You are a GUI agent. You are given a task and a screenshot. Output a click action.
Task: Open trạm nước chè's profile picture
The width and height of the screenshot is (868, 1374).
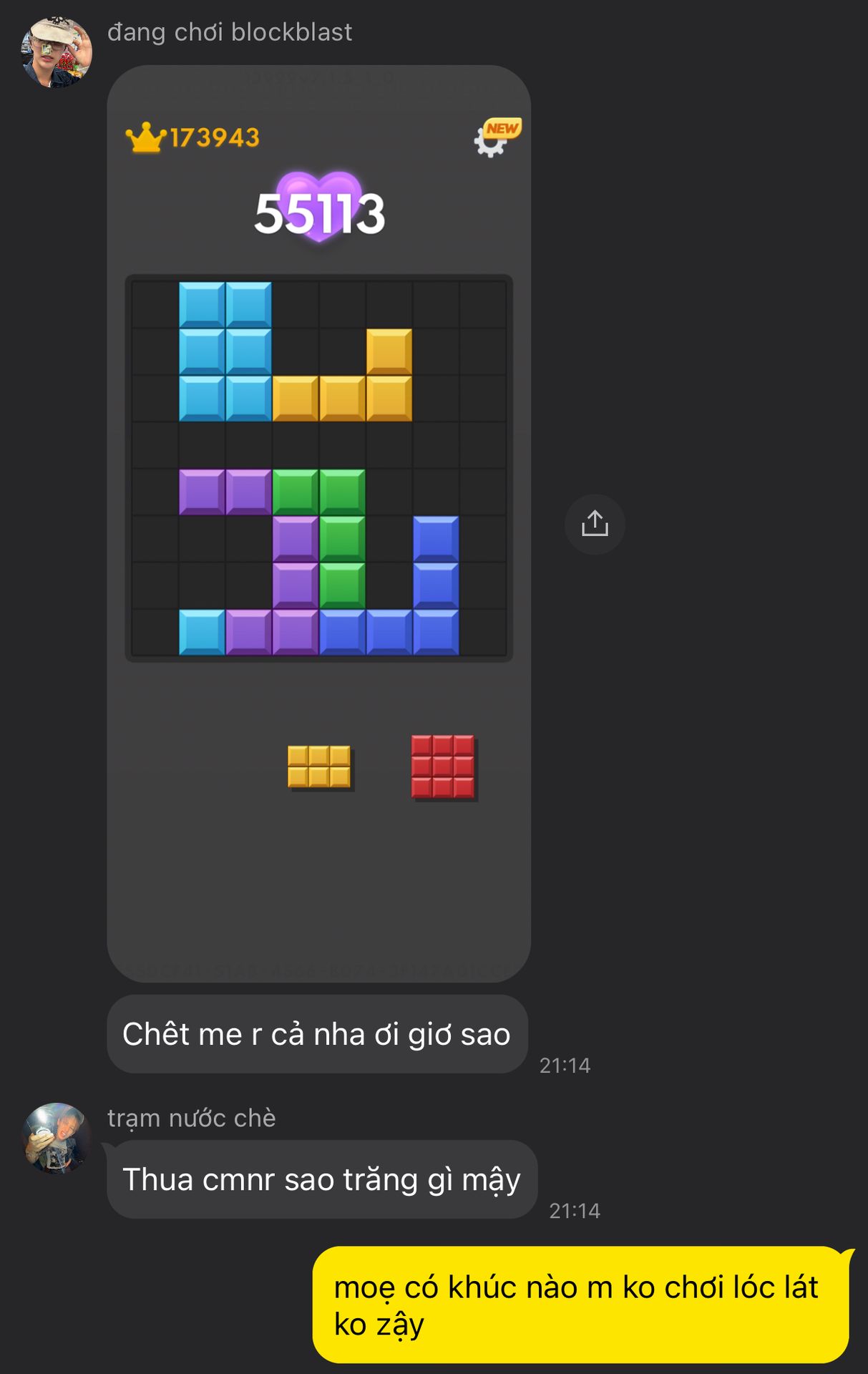pyautogui.click(x=57, y=1138)
